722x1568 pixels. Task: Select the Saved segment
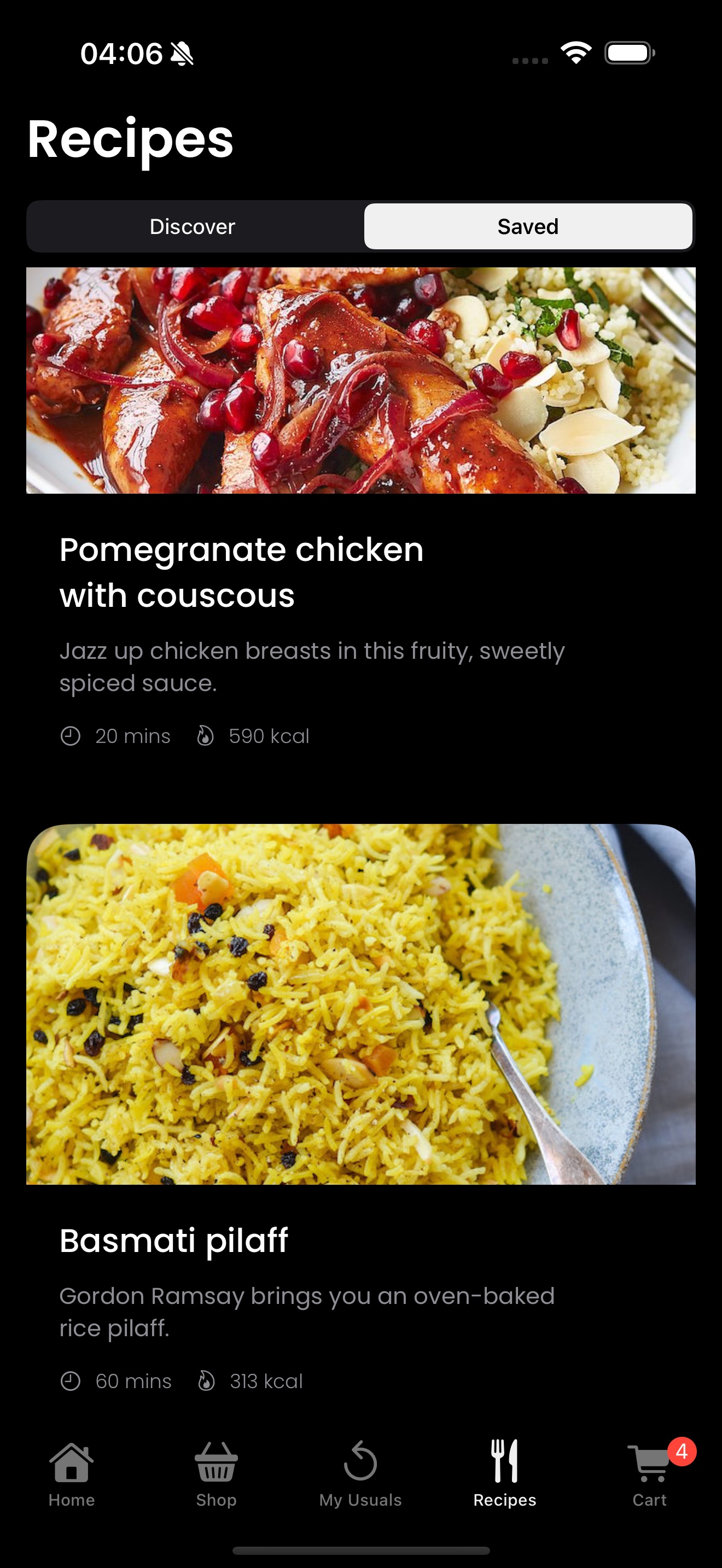[x=528, y=226]
